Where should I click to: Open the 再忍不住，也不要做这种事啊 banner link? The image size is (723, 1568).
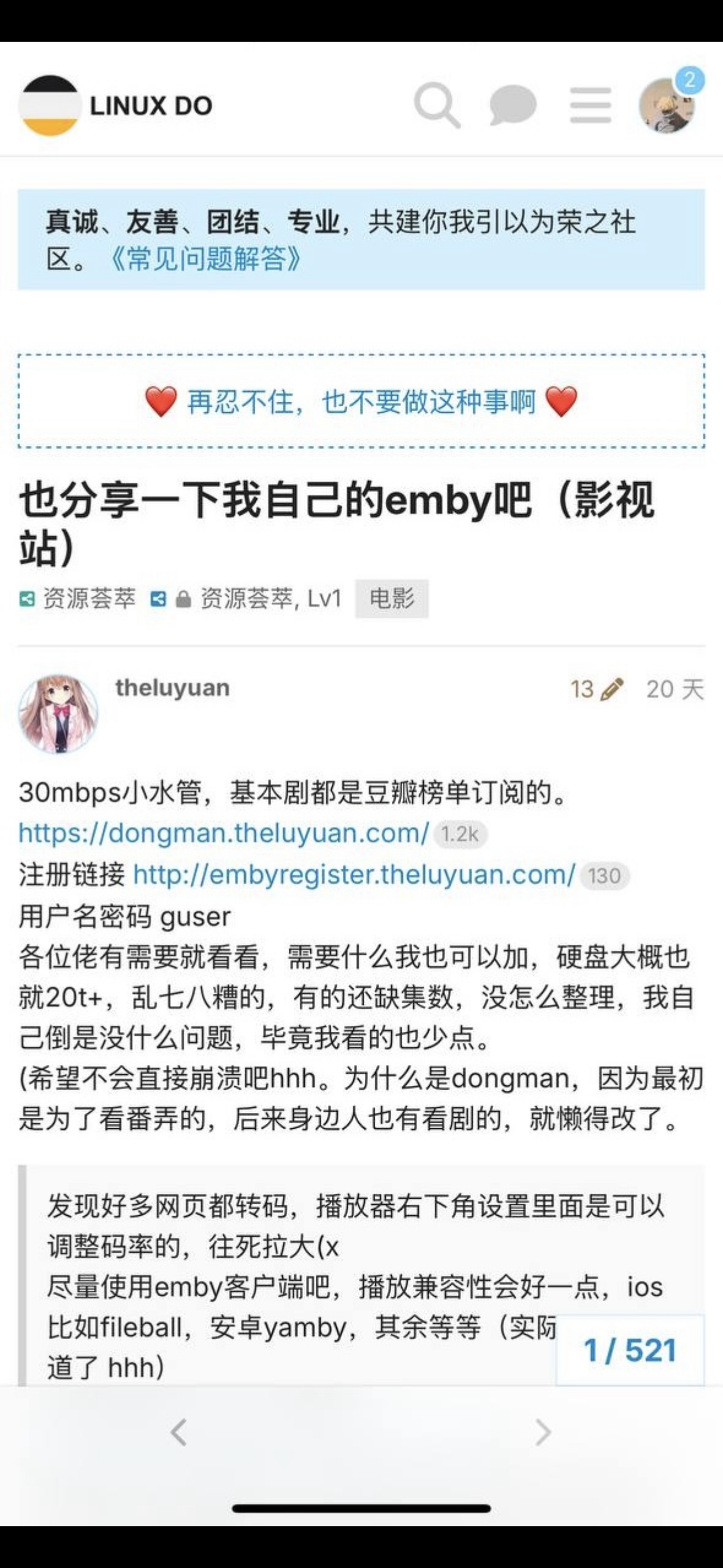pos(361,402)
